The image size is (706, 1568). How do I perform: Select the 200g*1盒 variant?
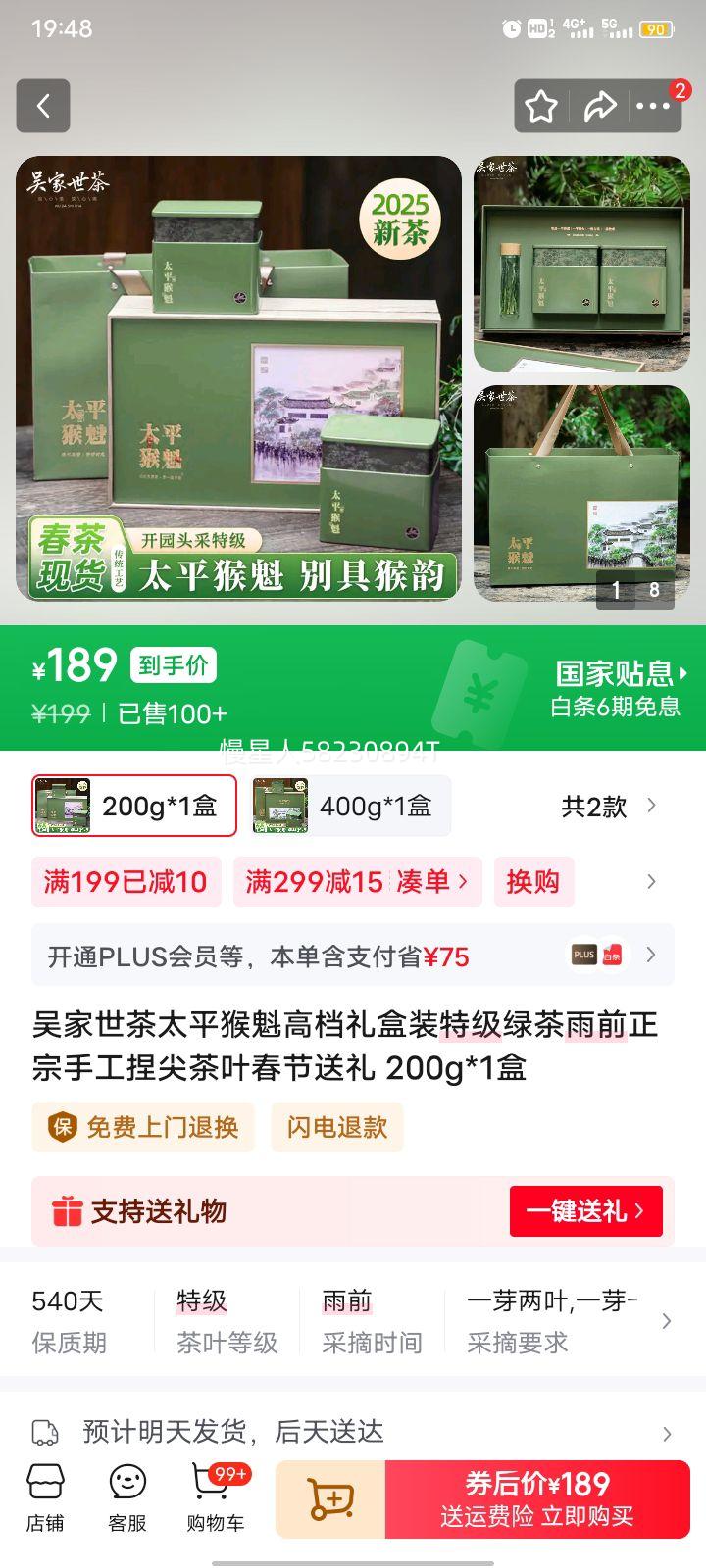coord(134,805)
